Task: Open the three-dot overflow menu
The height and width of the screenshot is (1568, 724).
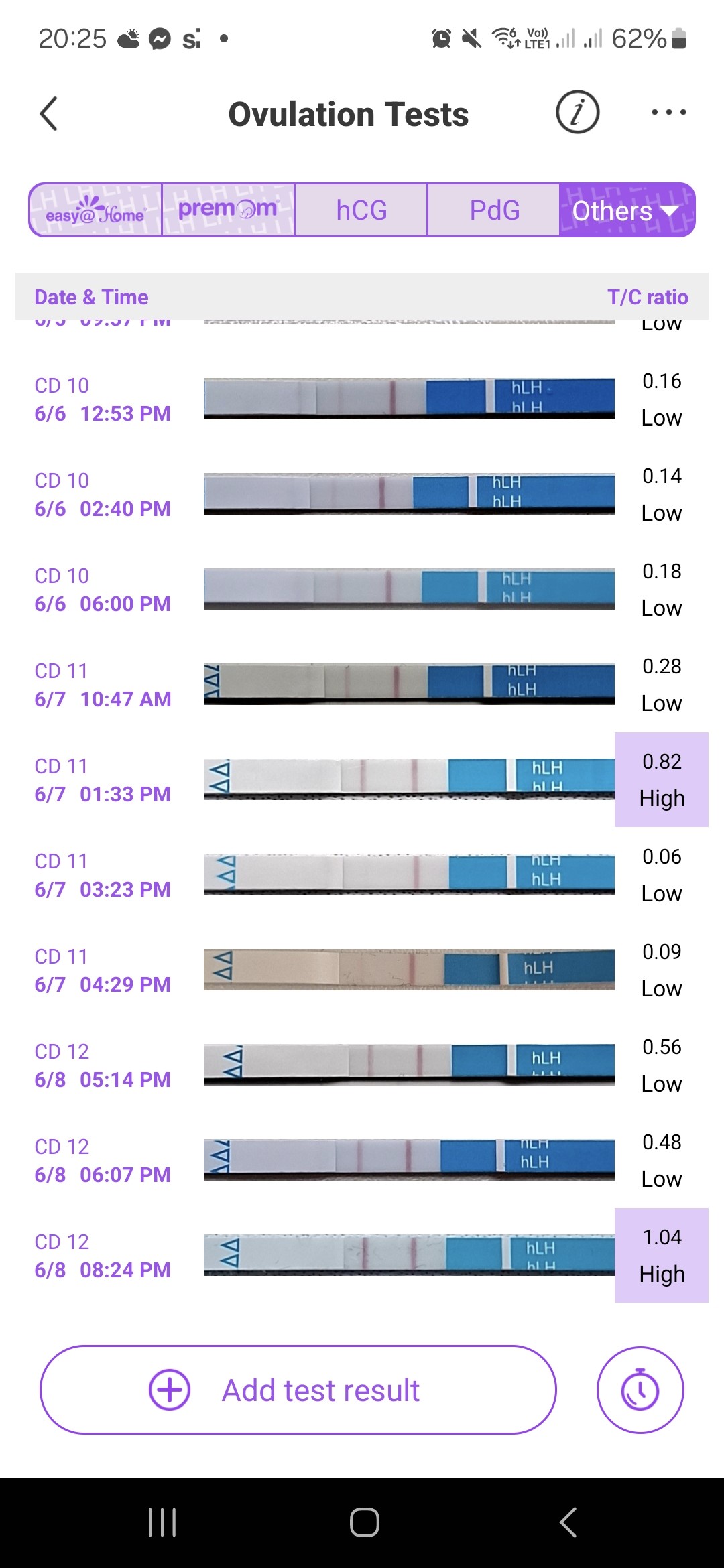Action: (x=668, y=112)
